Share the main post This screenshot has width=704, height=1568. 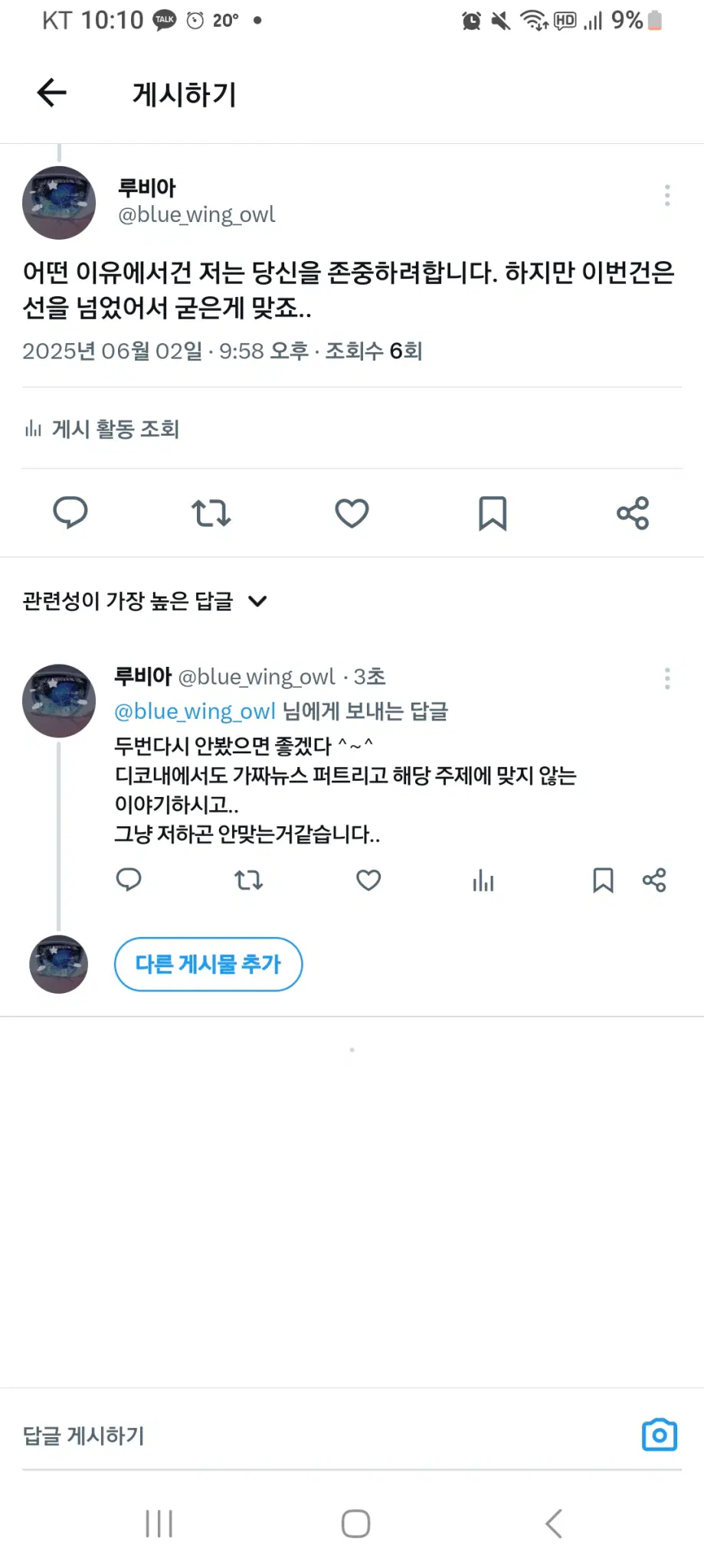pos(633,513)
